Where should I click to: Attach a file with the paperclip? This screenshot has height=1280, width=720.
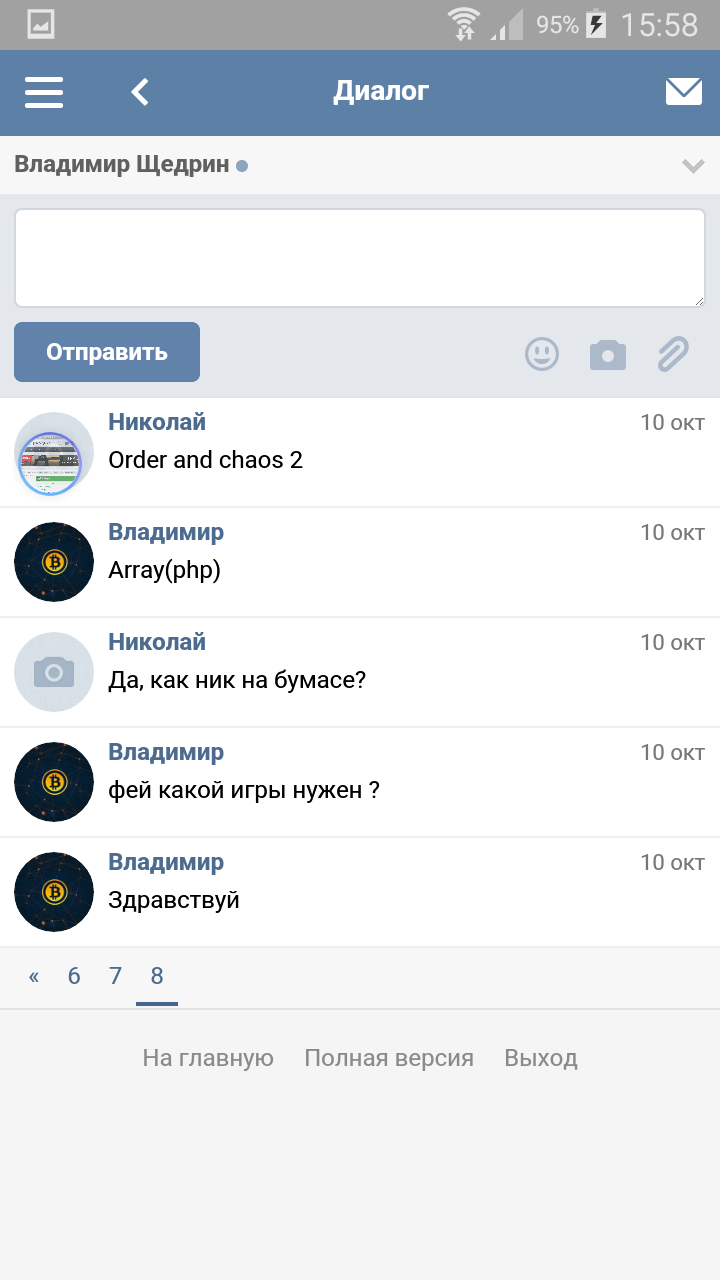(673, 354)
